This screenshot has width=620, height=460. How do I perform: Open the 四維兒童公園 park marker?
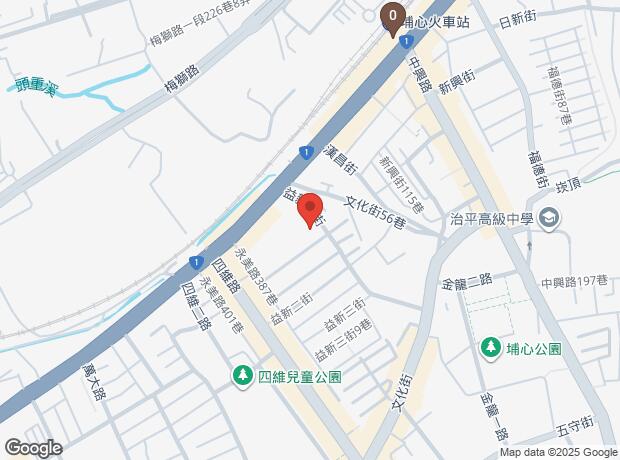(242, 377)
